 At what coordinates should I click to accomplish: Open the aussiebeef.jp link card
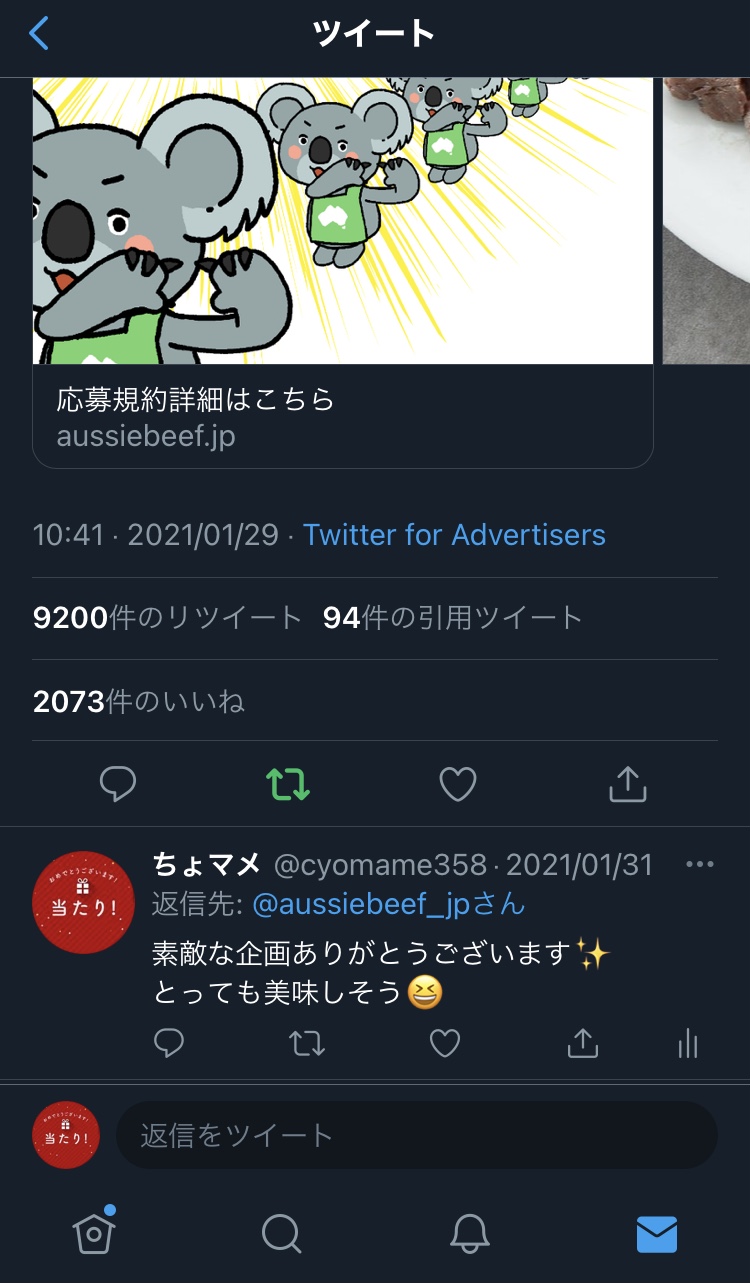(x=342, y=416)
